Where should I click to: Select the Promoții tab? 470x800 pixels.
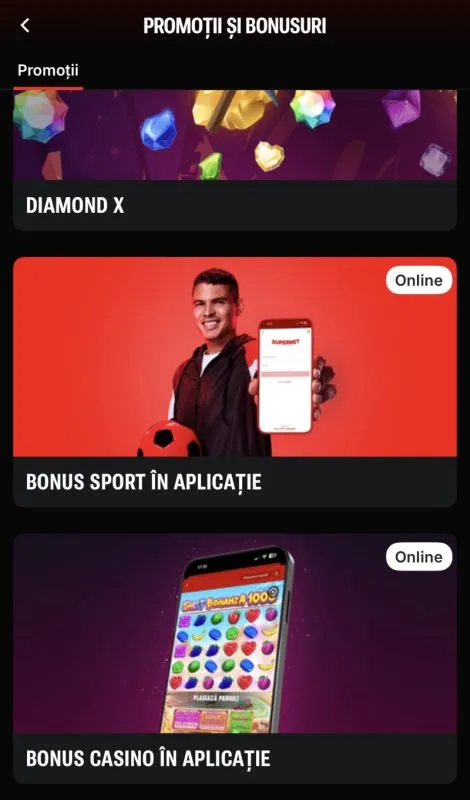(48, 70)
